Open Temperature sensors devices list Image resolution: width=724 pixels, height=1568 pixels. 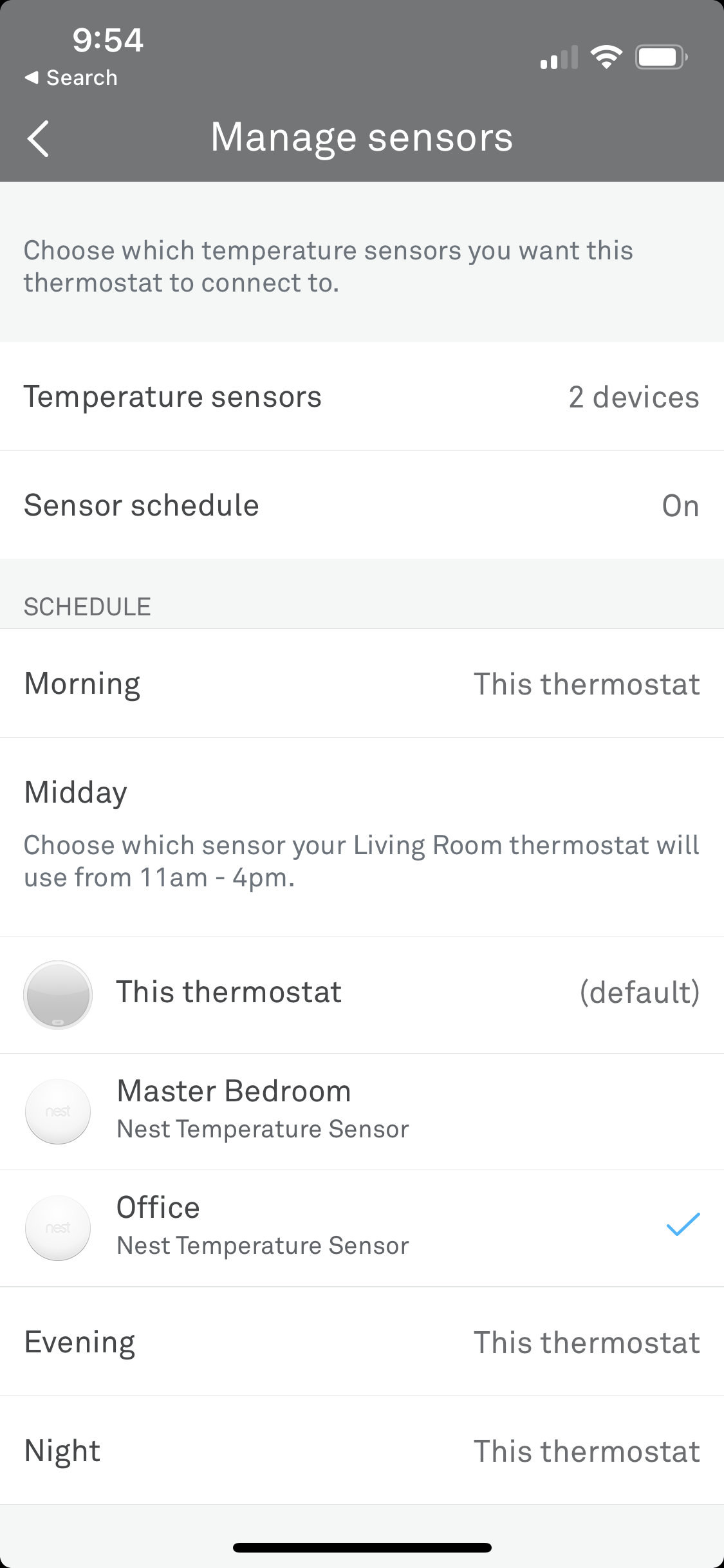362,397
